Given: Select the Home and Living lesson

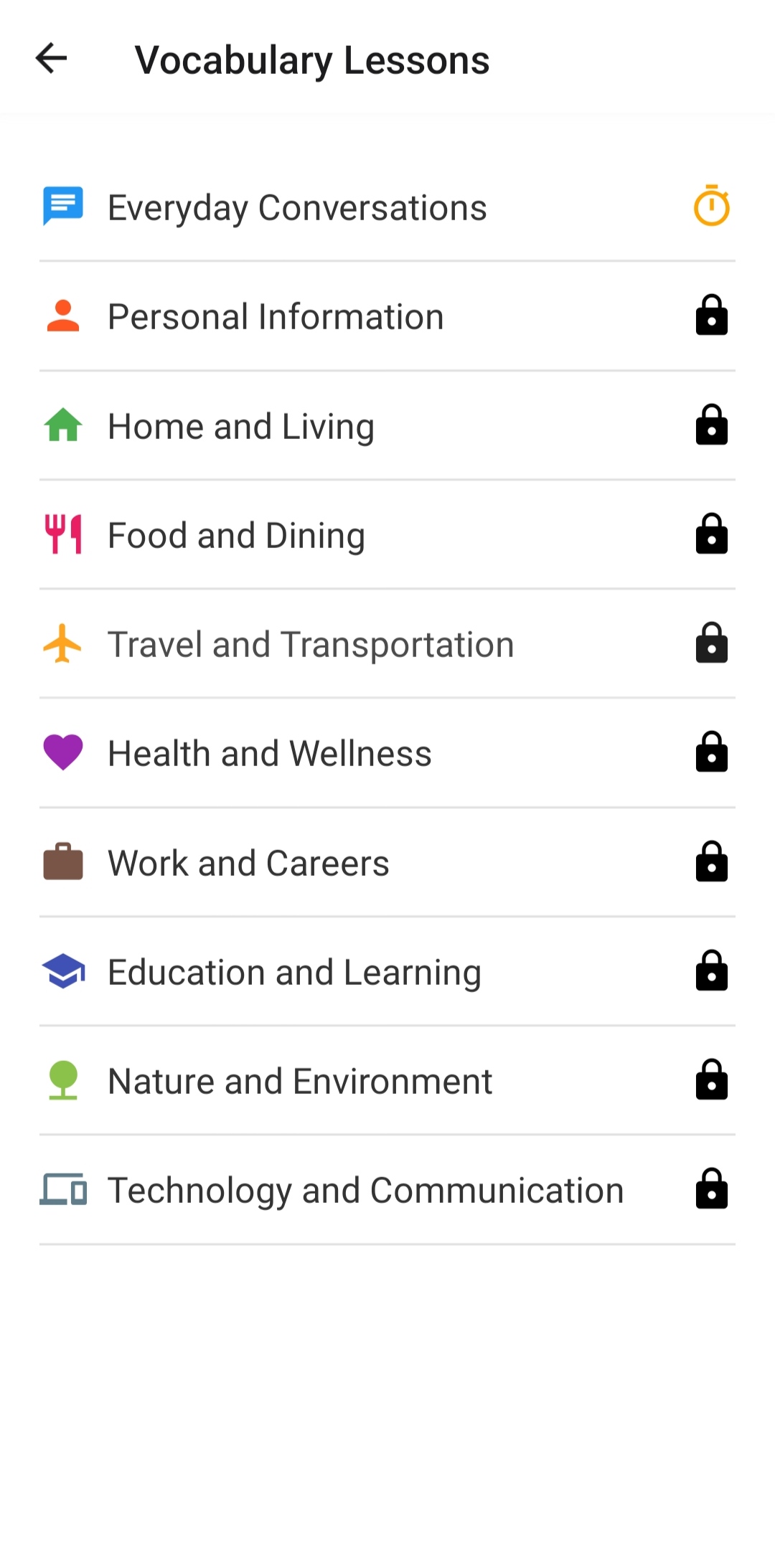Looking at the screenshot, I should [387, 425].
